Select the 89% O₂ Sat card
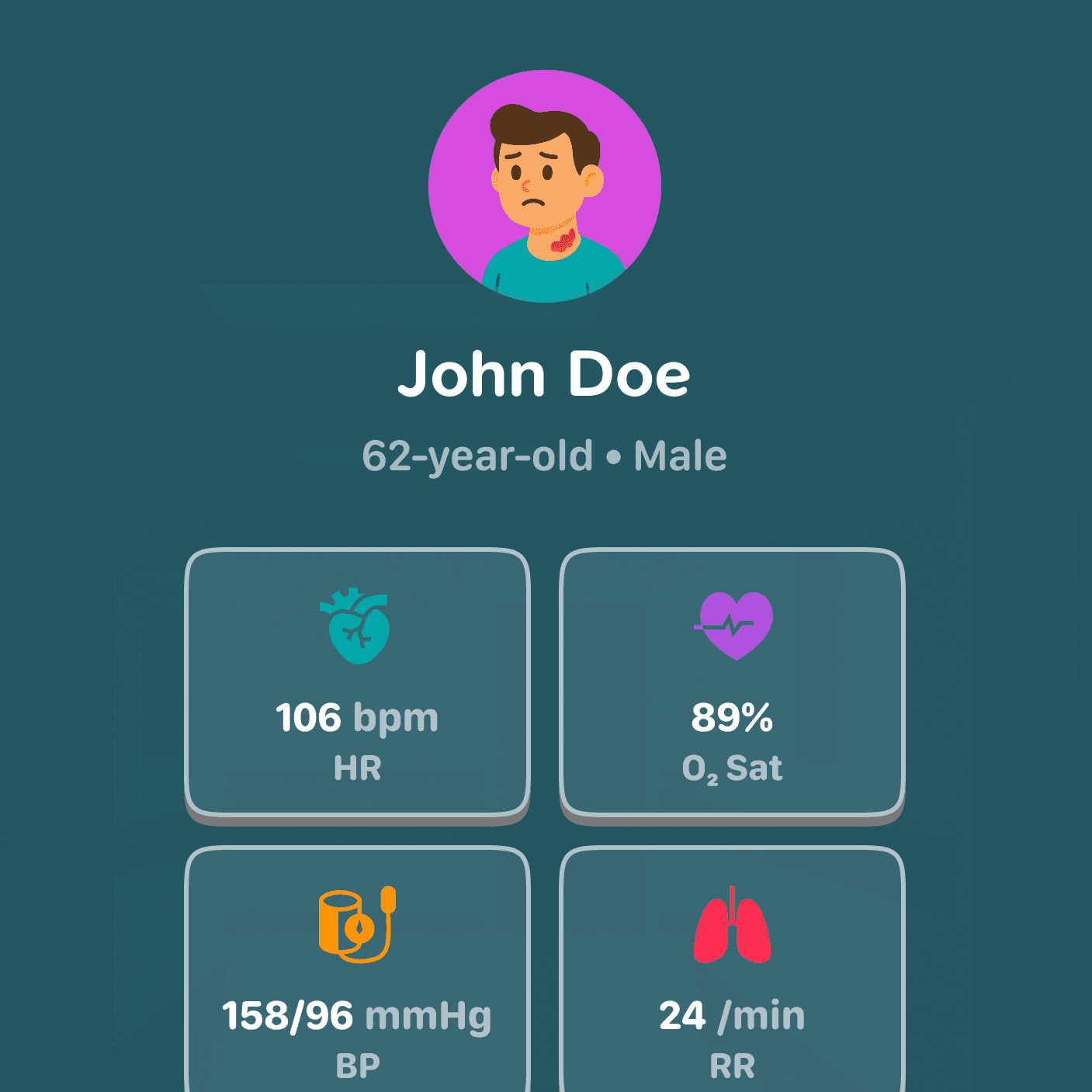1092x1092 pixels. coord(732,683)
